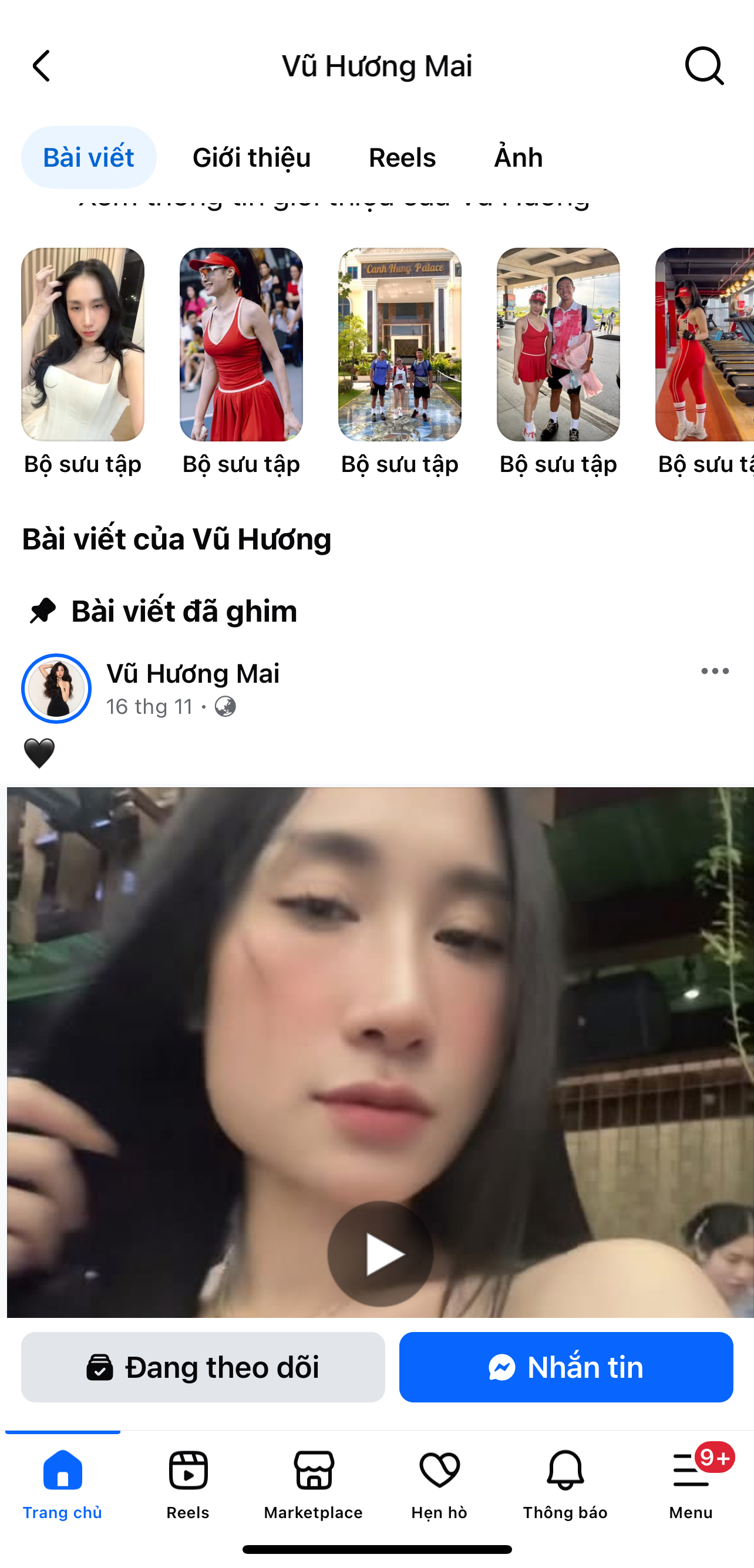Open the profile search icon

point(704,66)
